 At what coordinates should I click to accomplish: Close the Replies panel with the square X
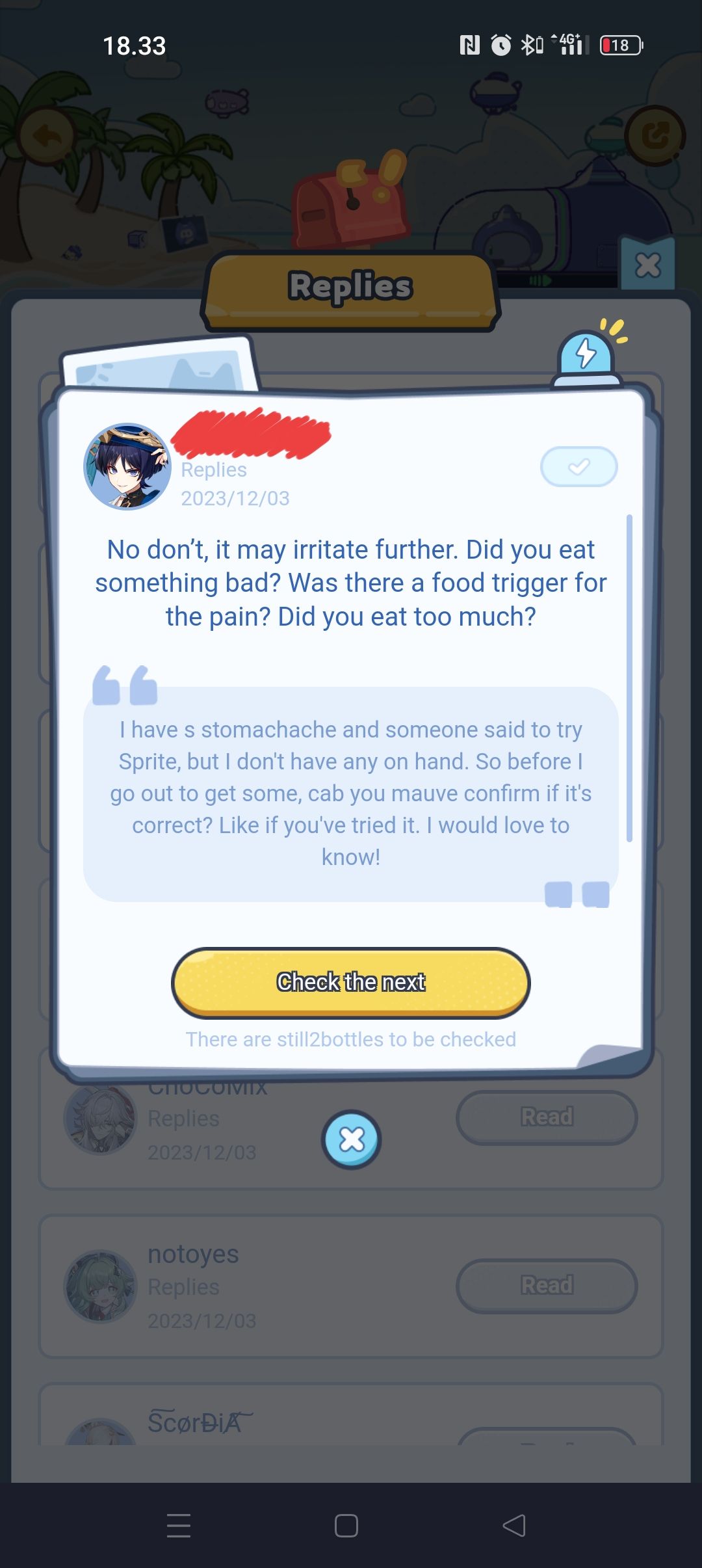[647, 265]
